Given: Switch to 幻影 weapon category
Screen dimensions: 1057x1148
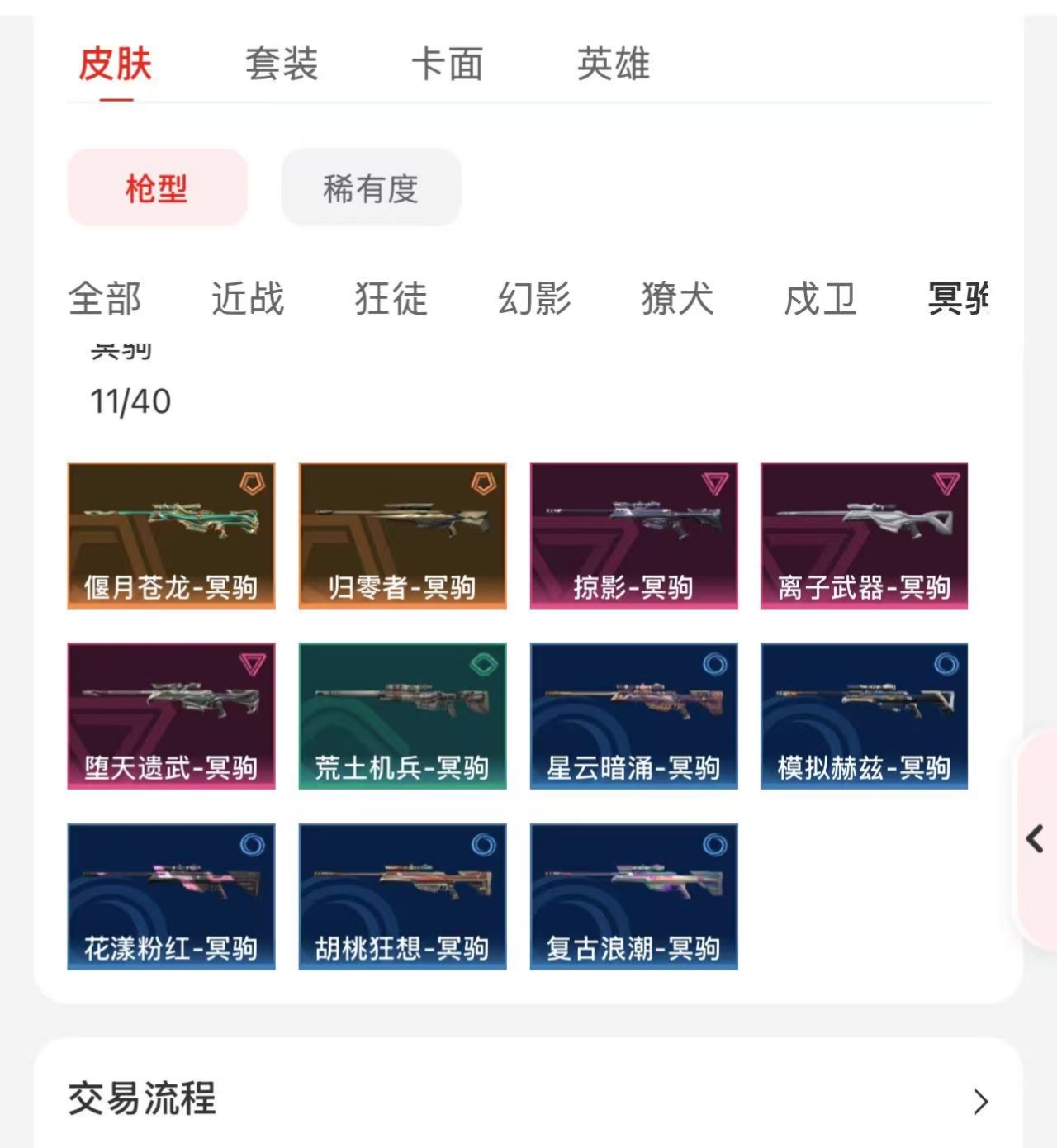Looking at the screenshot, I should pos(534,299).
